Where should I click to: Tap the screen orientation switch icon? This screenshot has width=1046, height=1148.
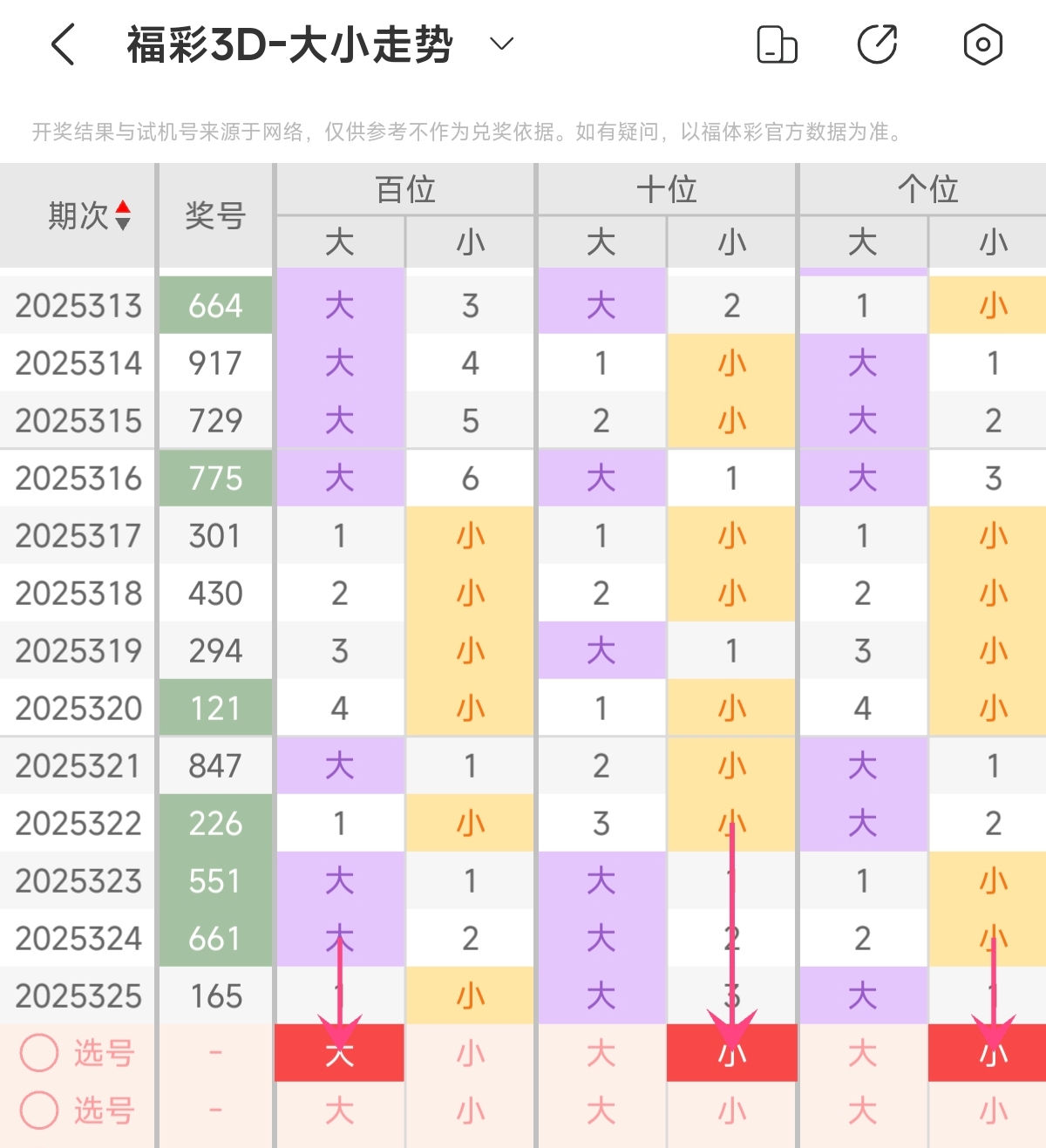777,44
